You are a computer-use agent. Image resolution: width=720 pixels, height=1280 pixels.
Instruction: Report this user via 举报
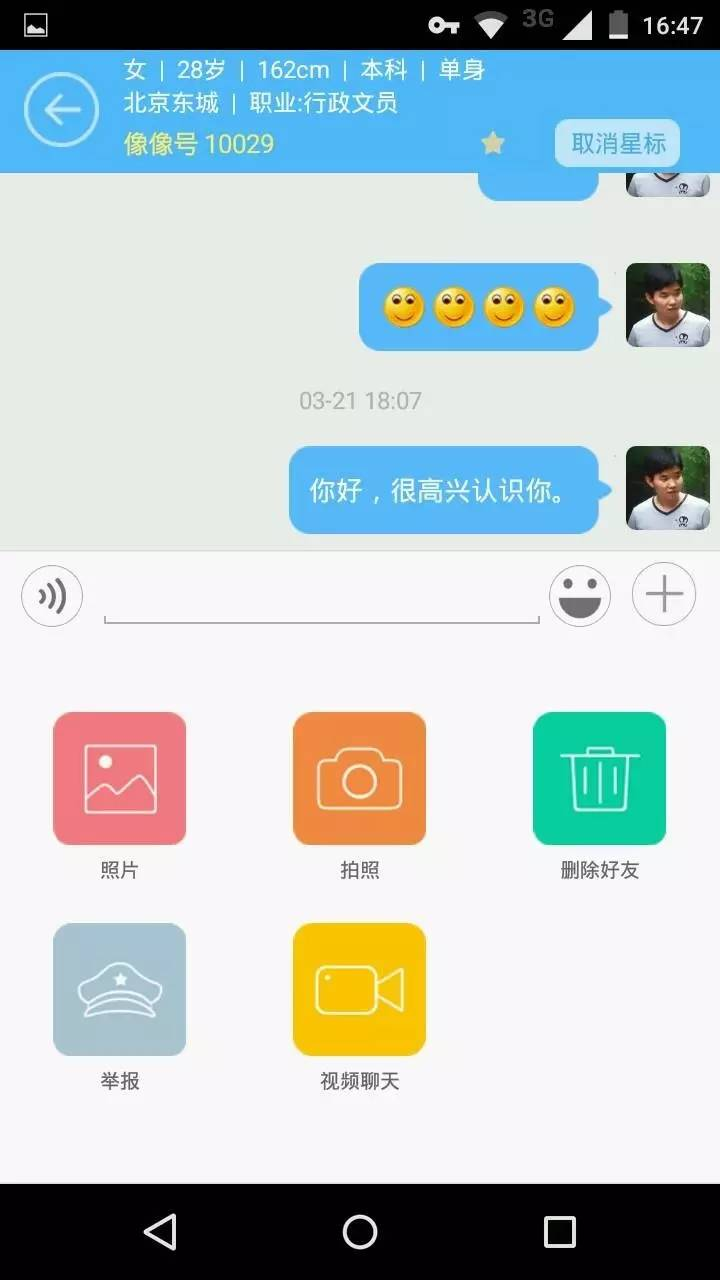point(119,989)
